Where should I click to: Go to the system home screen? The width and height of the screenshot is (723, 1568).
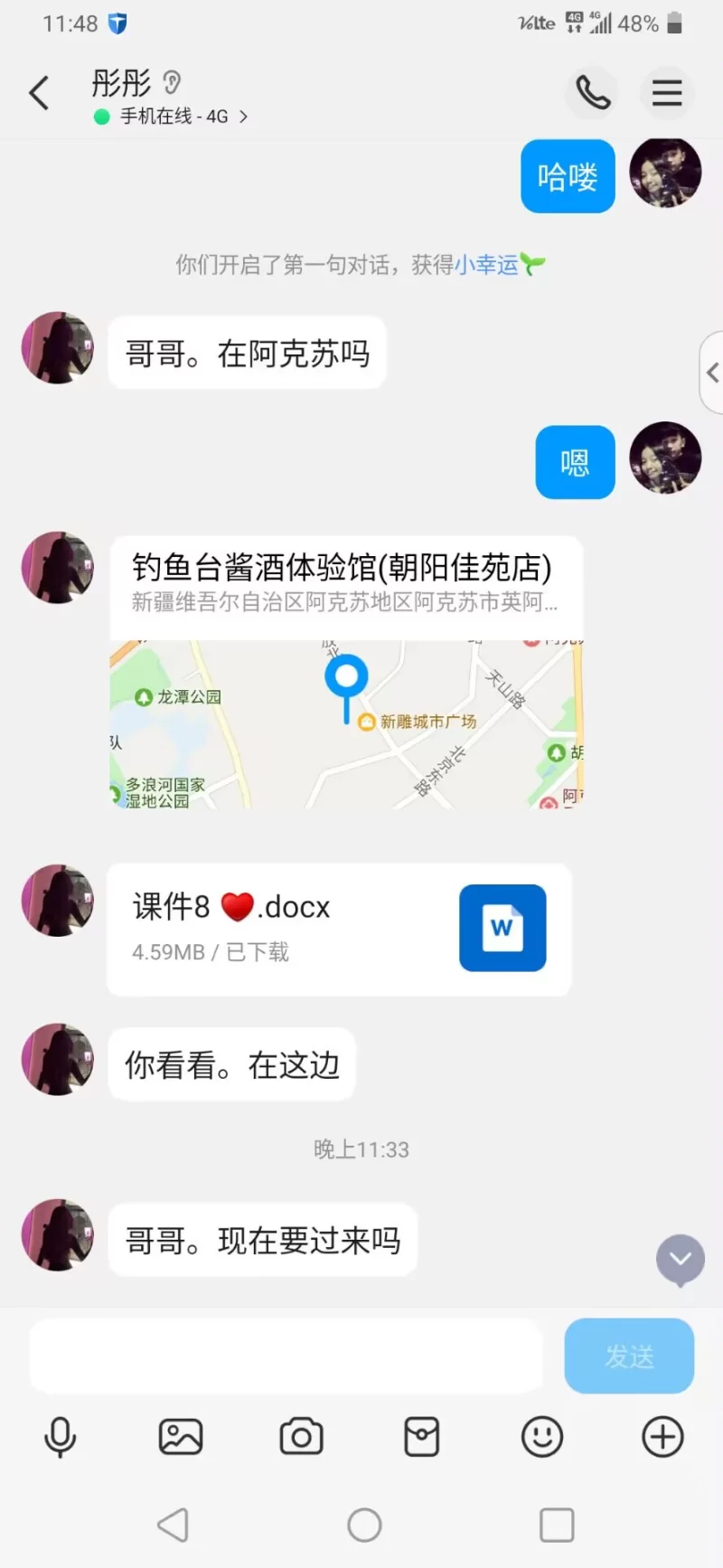tap(364, 1525)
